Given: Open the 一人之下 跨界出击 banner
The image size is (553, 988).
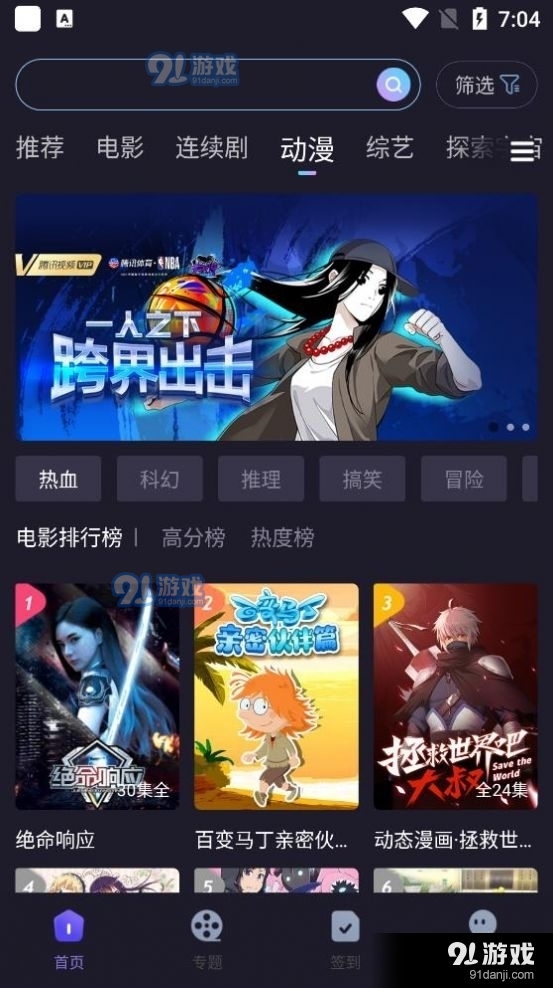Looking at the screenshot, I should point(276,317).
